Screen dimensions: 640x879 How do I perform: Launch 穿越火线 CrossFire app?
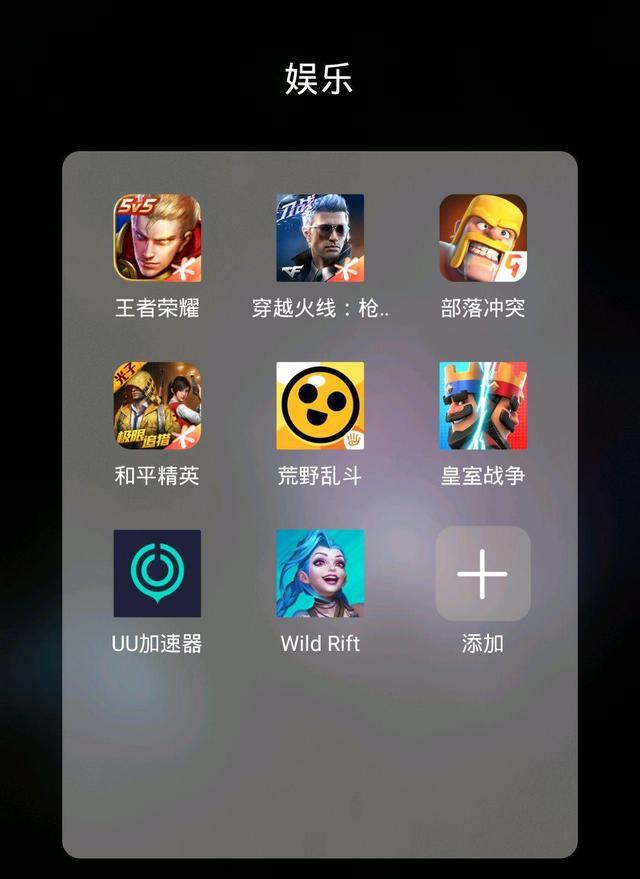coord(320,238)
